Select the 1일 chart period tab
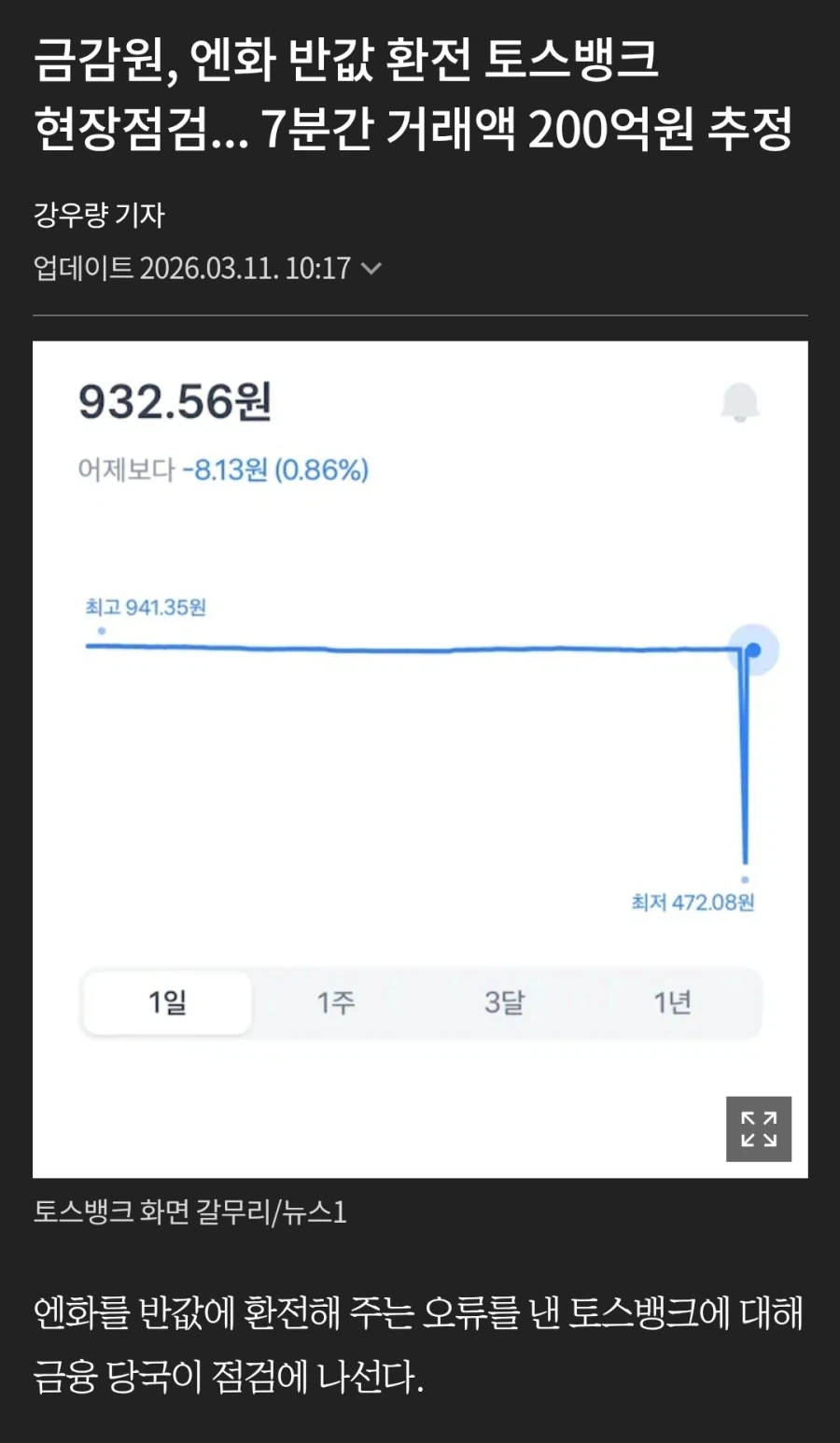Viewport: 840px width, 1443px height. pyautogui.click(x=166, y=1002)
